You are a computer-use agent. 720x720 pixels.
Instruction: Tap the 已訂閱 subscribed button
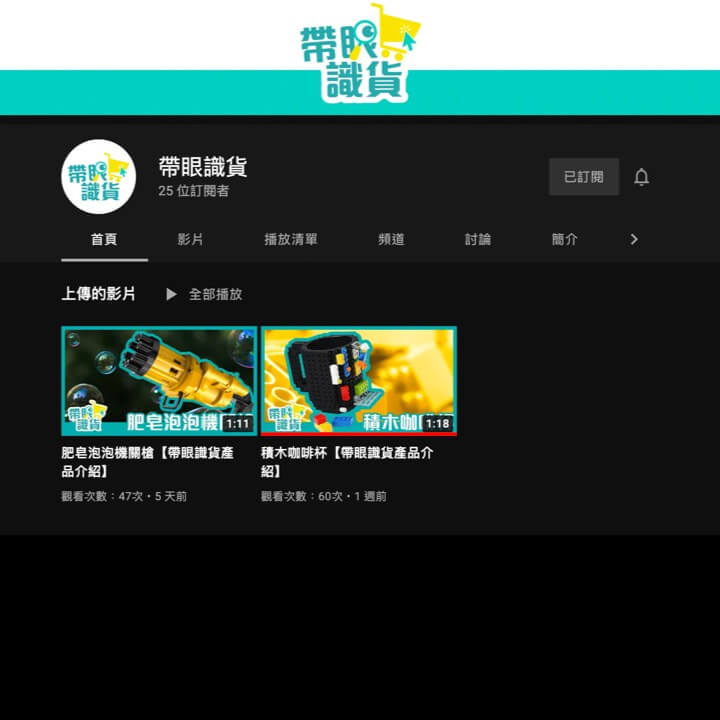coord(584,177)
